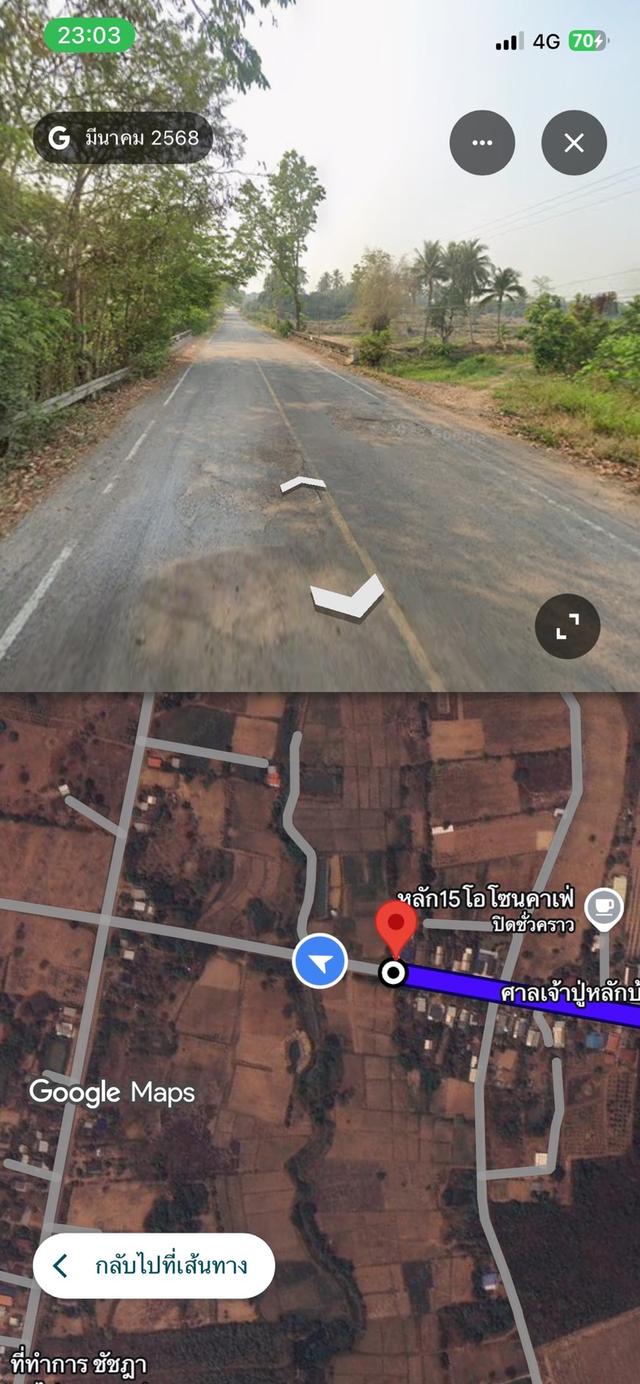Image resolution: width=640 pixels, height=1384 pixels.
Task: Open the three-dot more options menu
Action: coord(482,143)
